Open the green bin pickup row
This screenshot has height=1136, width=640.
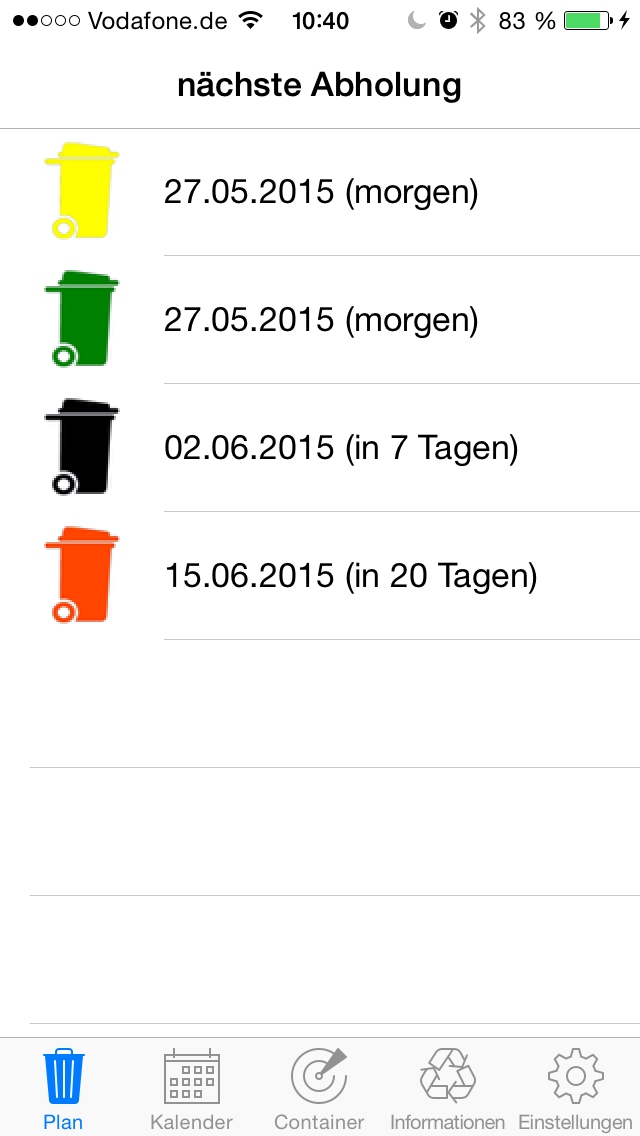(x=320, y=320)
